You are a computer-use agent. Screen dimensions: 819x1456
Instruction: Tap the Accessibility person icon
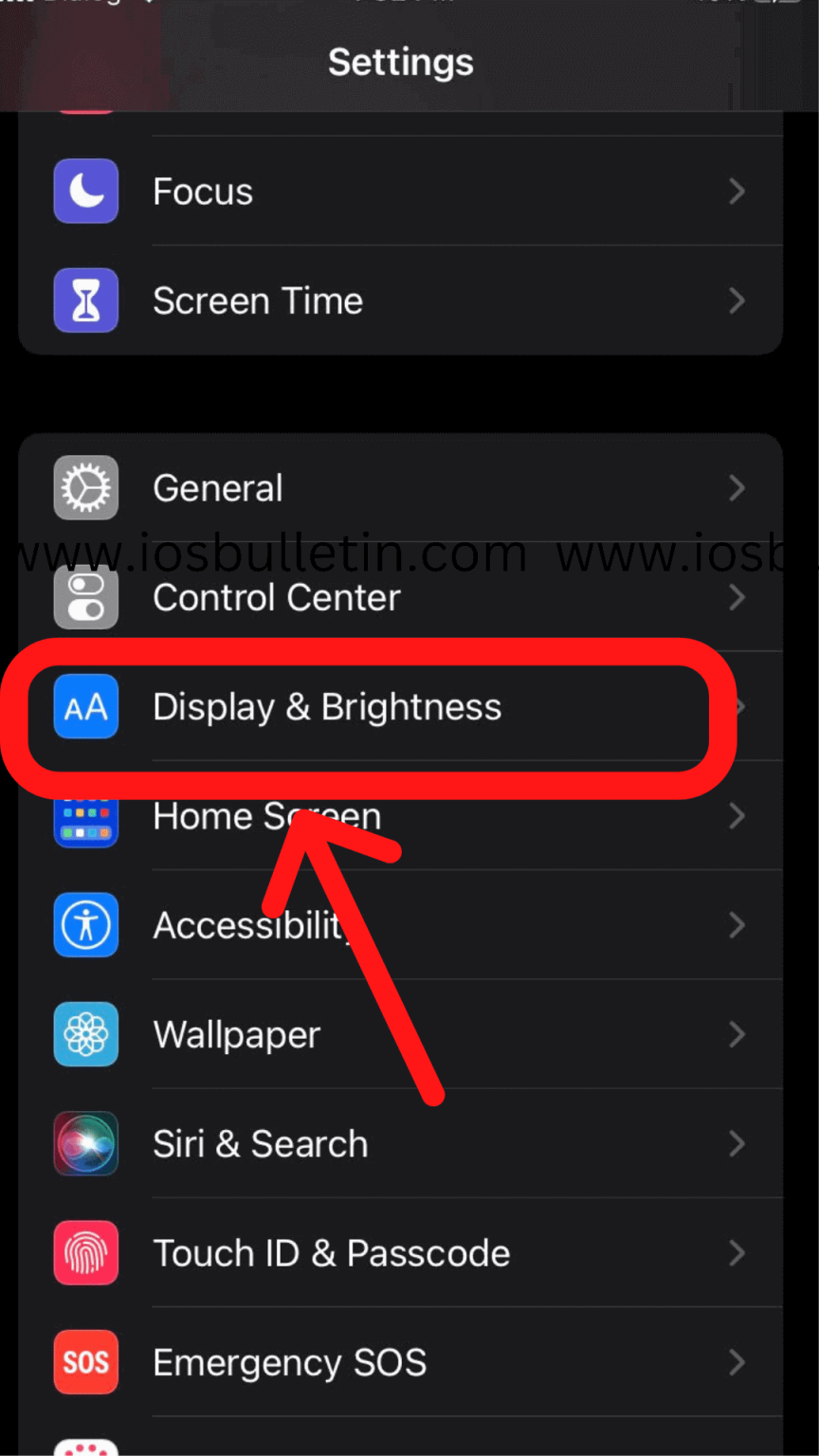(x=85, y=925)
